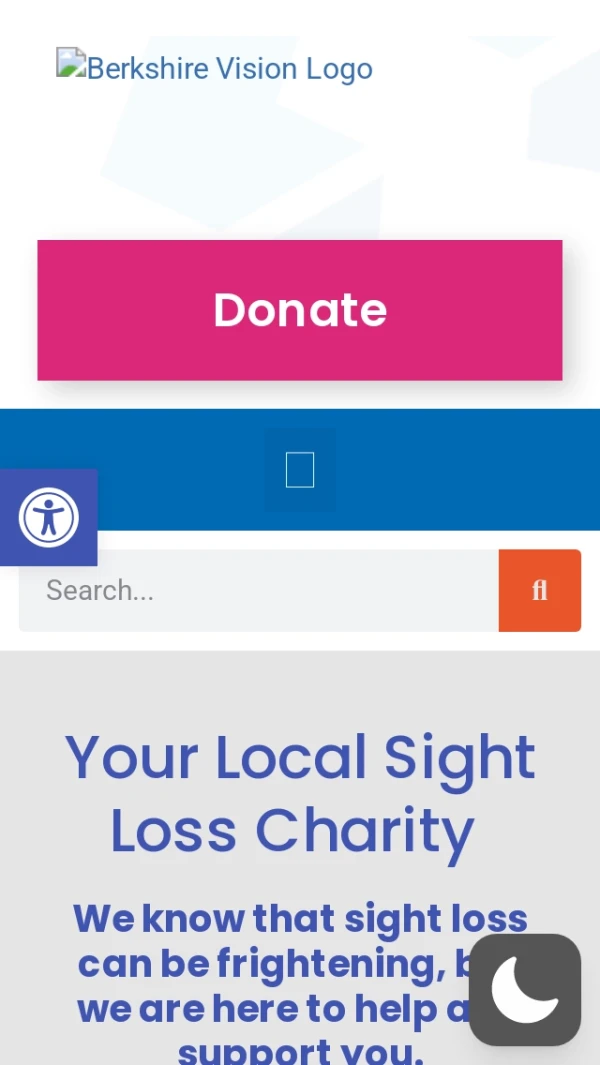The width and height of the screenshot is (600, 1065).
Task: Expand the site navigation menu
Action: click(300, 470)
